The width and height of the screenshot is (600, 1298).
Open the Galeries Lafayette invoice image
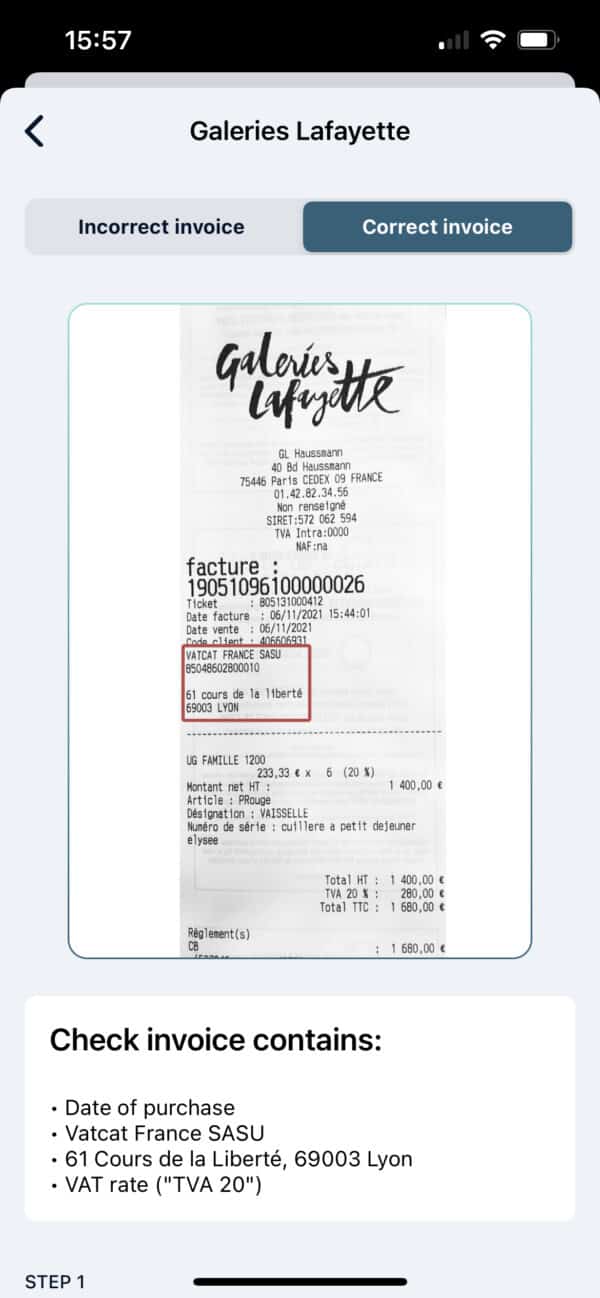click(x=300, y=630)
